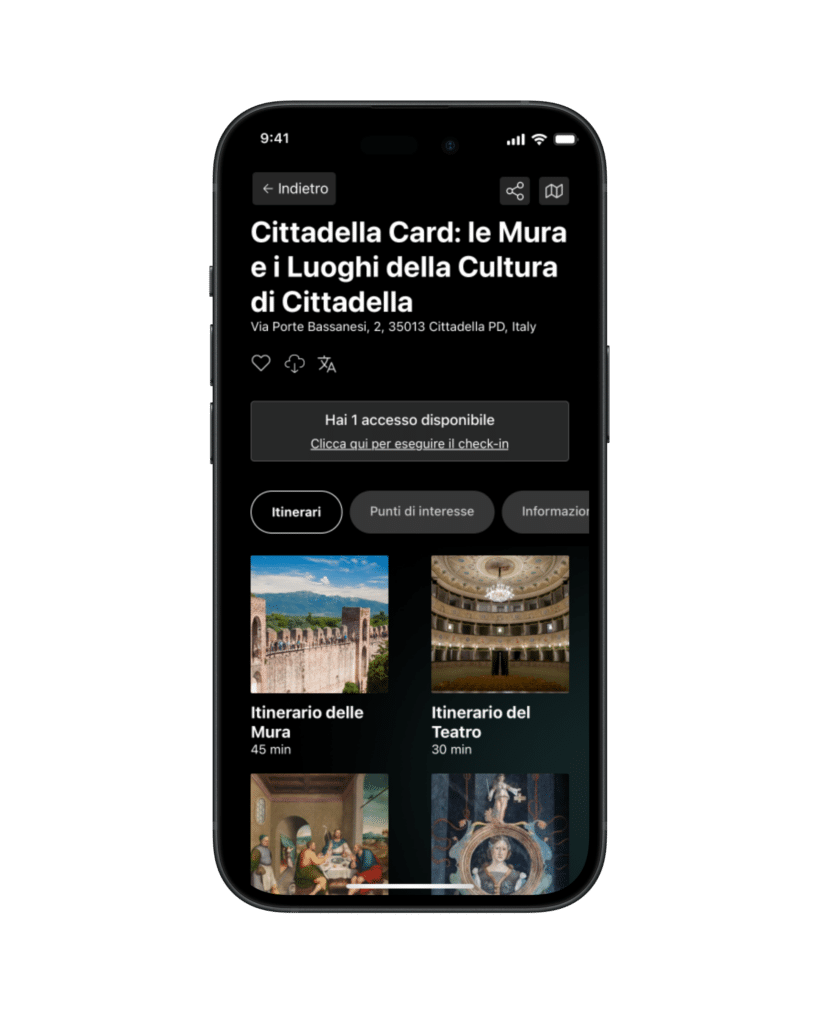Open the map view icon
This screenshot has width=819, height=1024.
554,191
